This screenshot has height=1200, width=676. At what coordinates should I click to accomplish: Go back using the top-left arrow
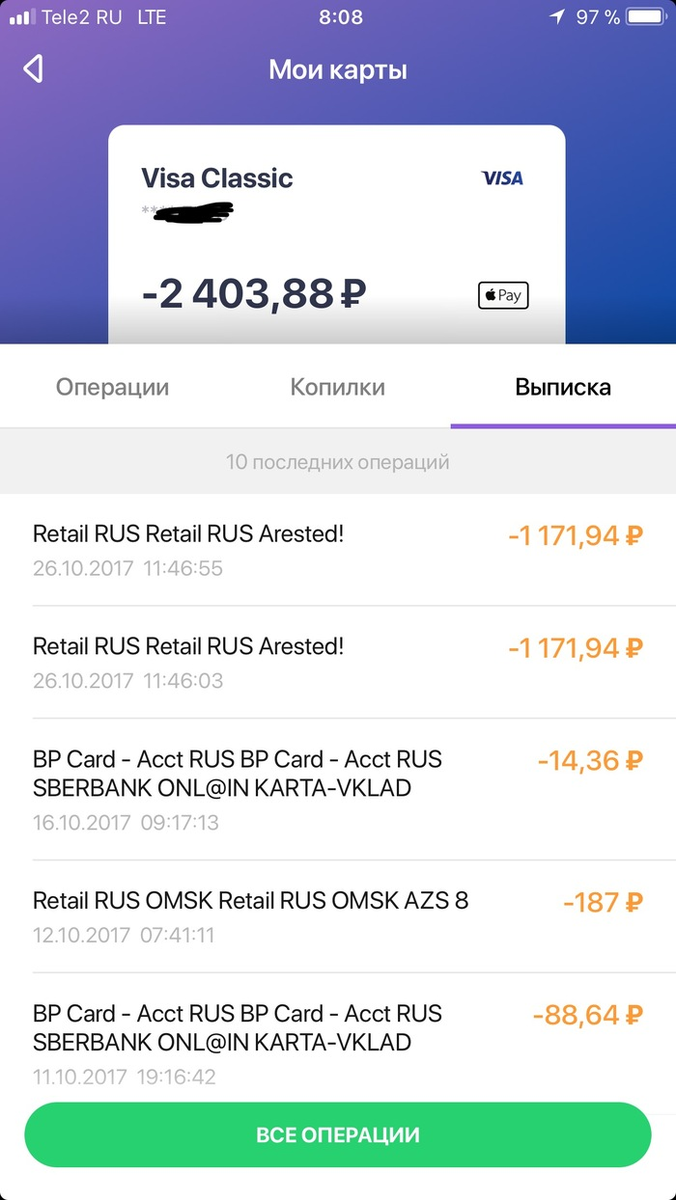tap(33, 69)
